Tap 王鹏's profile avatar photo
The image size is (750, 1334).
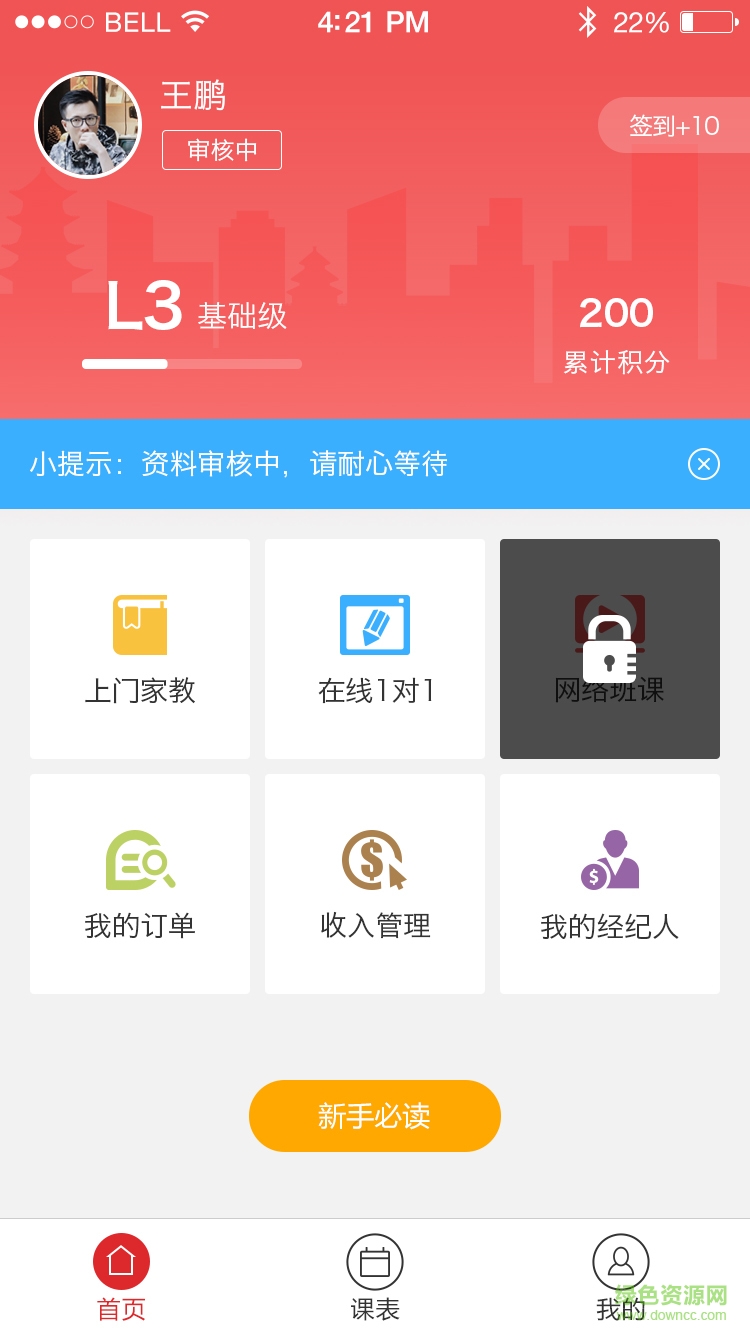click(88, 125)
